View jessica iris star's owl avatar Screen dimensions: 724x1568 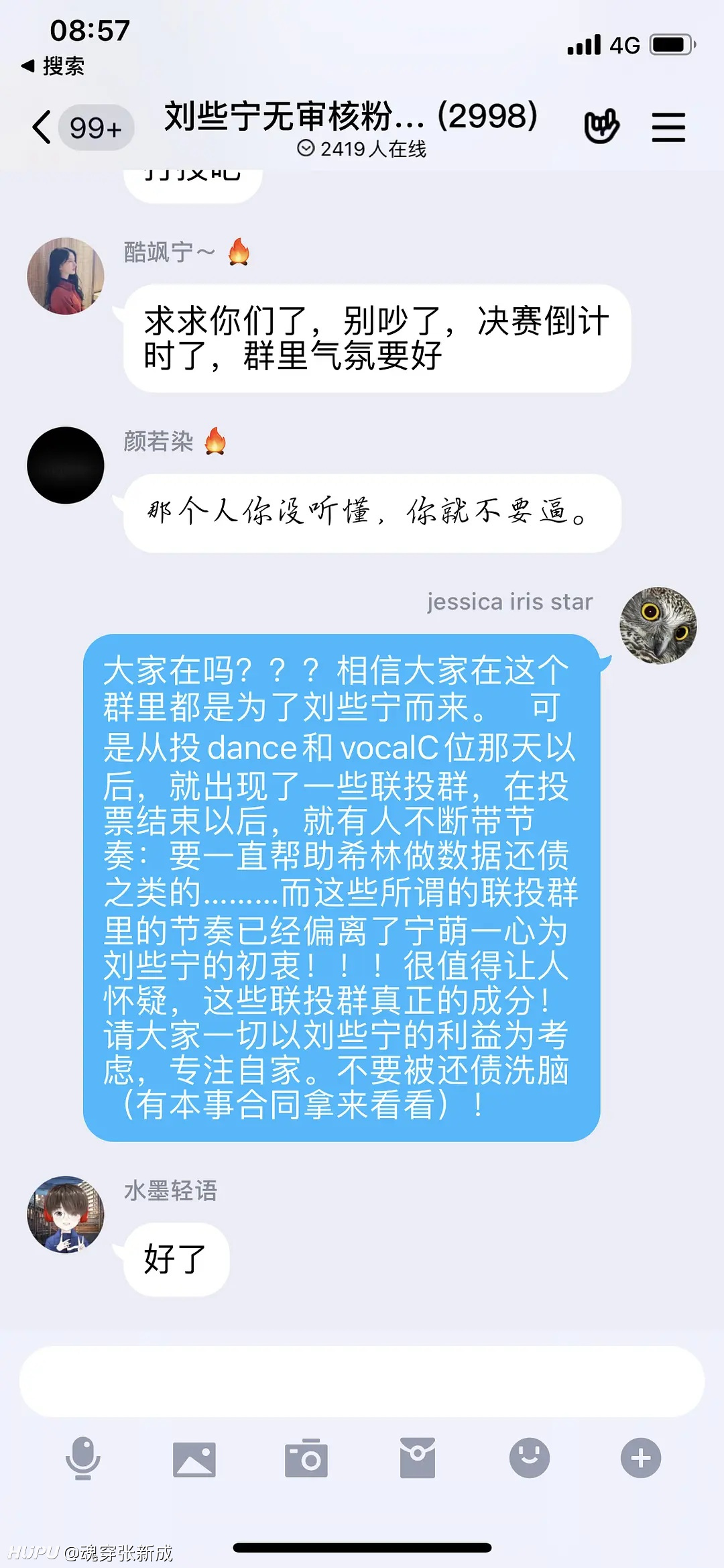658,626
